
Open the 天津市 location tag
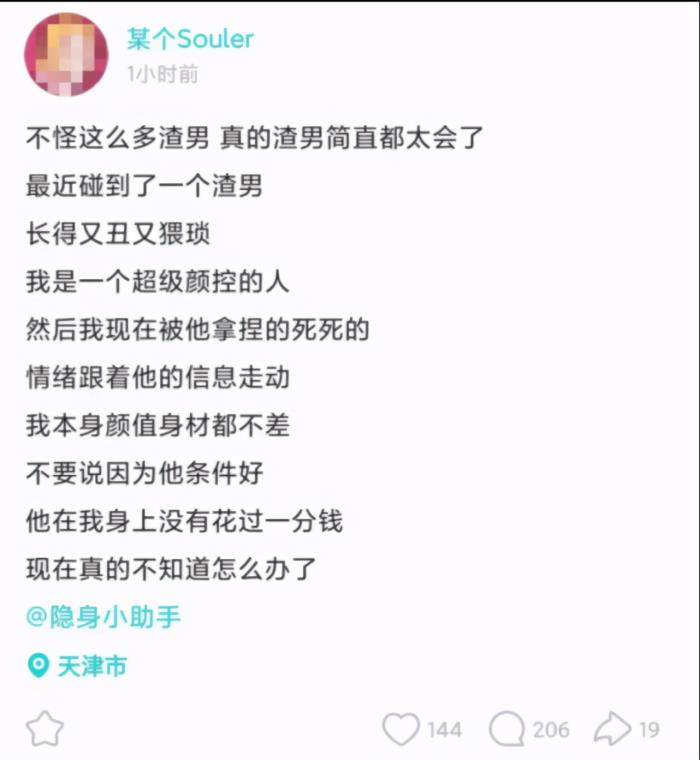(78, 666)
